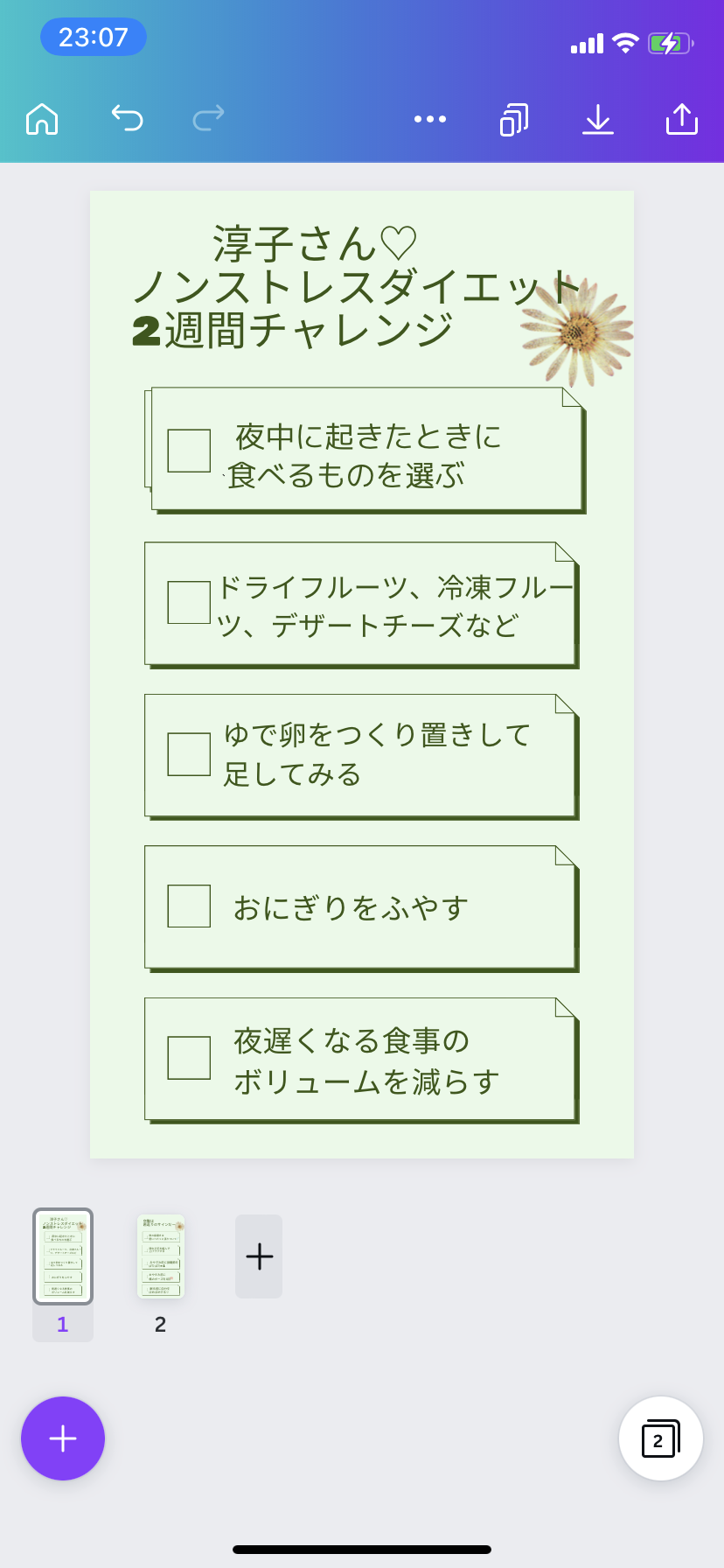
Task: Redo the reverted edit
Action: click(x=208, y=117)
